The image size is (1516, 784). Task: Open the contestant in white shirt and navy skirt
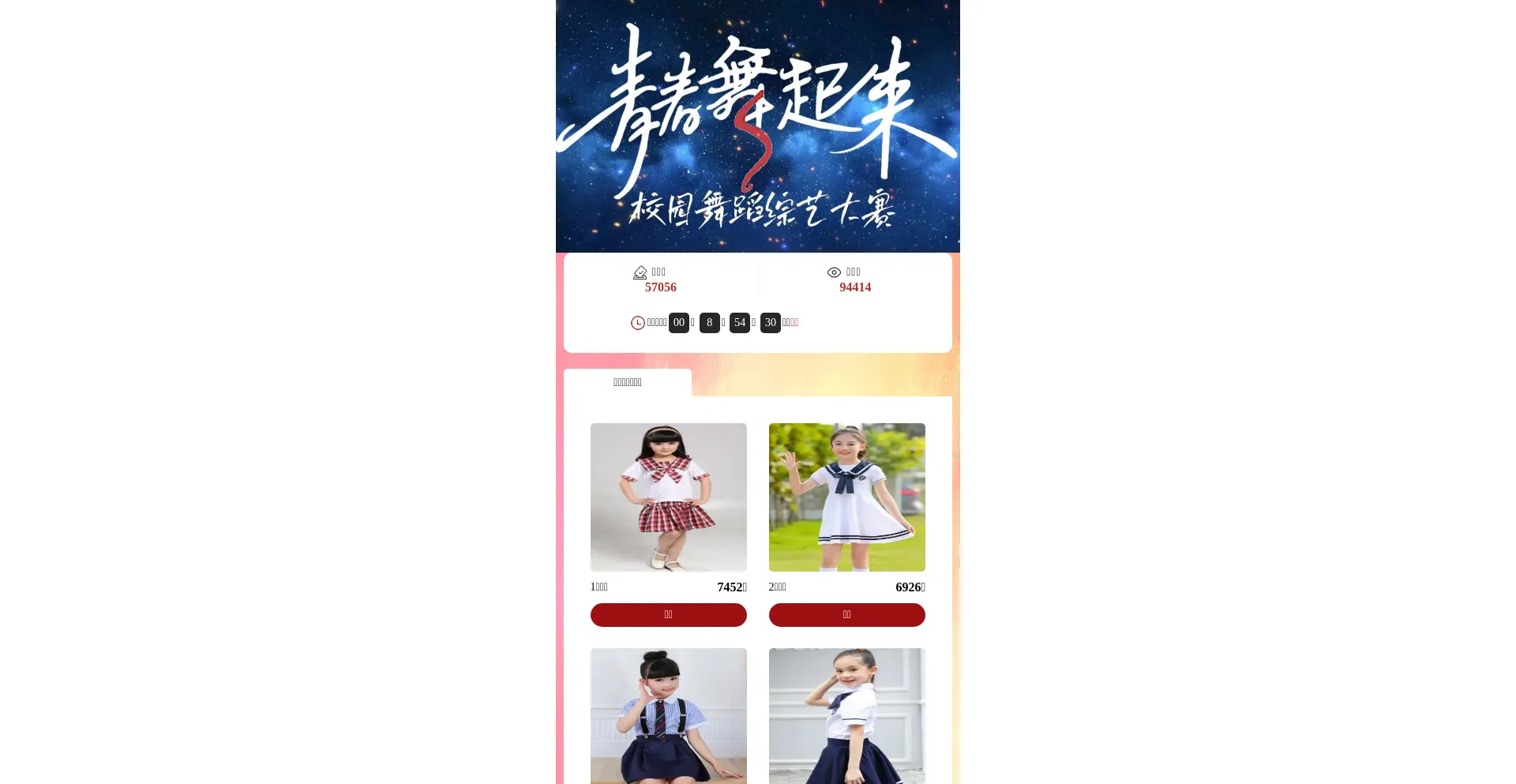(x=846, y=715)
